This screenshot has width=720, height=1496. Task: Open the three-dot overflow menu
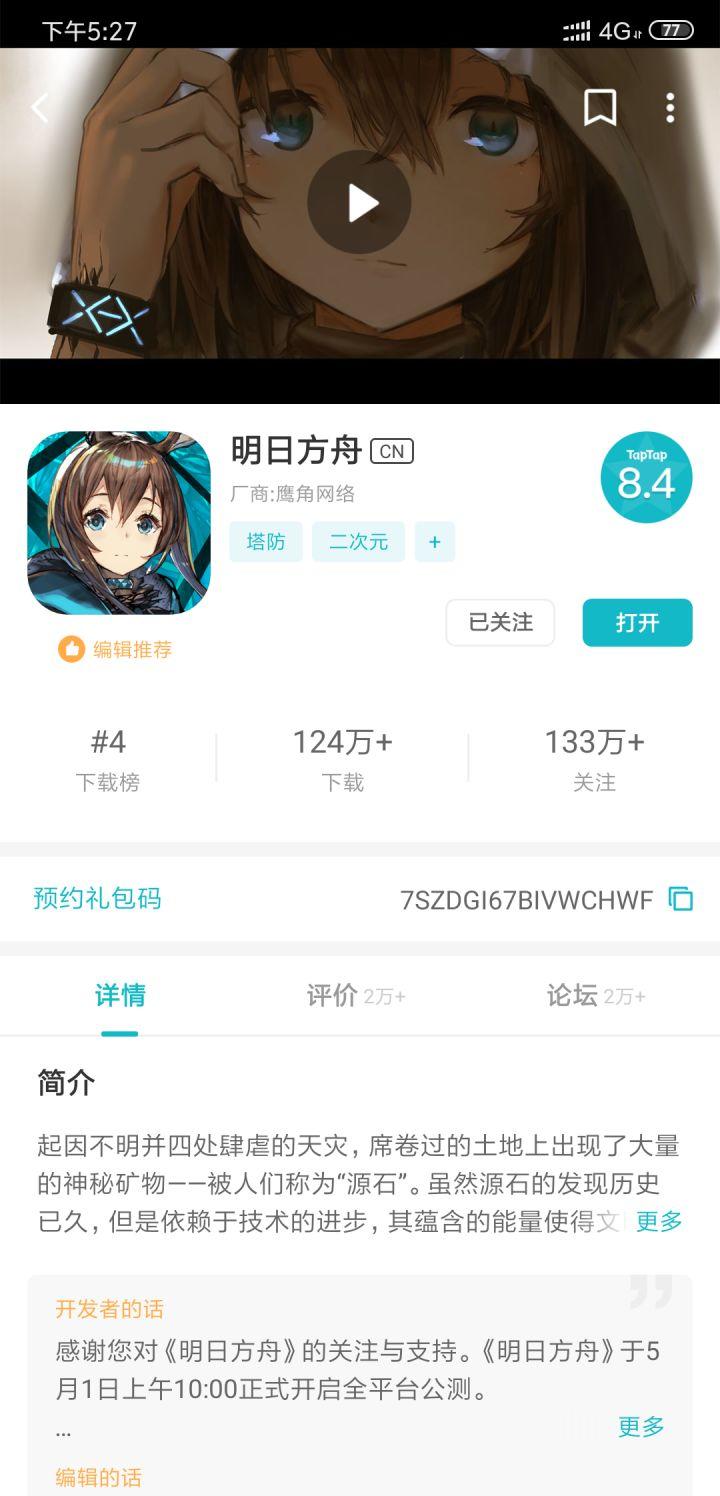pos(670,108)
